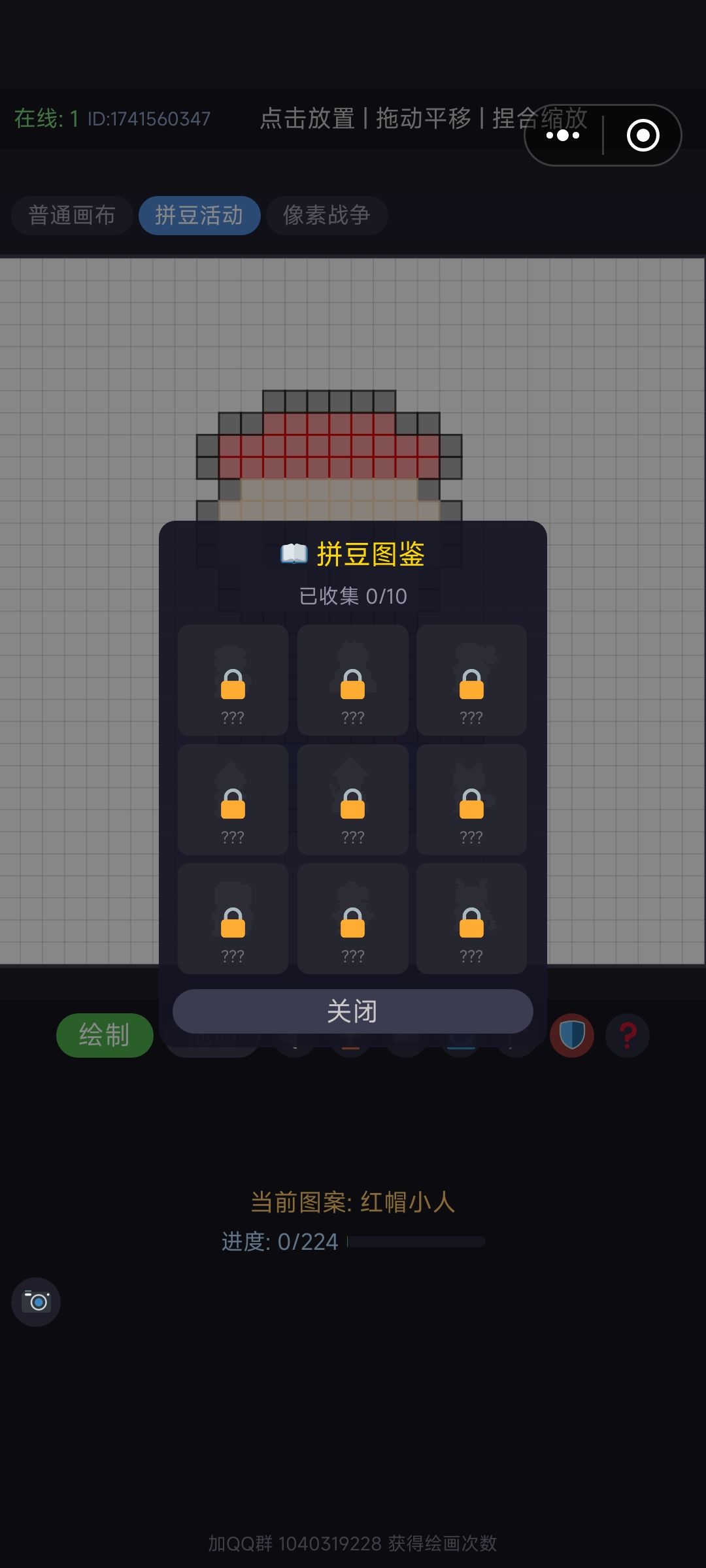Click 关闭 to close the 拼豆图鉴 dialog
The height and width of the screenshot is (1568, 706).
click(352, 1010)
